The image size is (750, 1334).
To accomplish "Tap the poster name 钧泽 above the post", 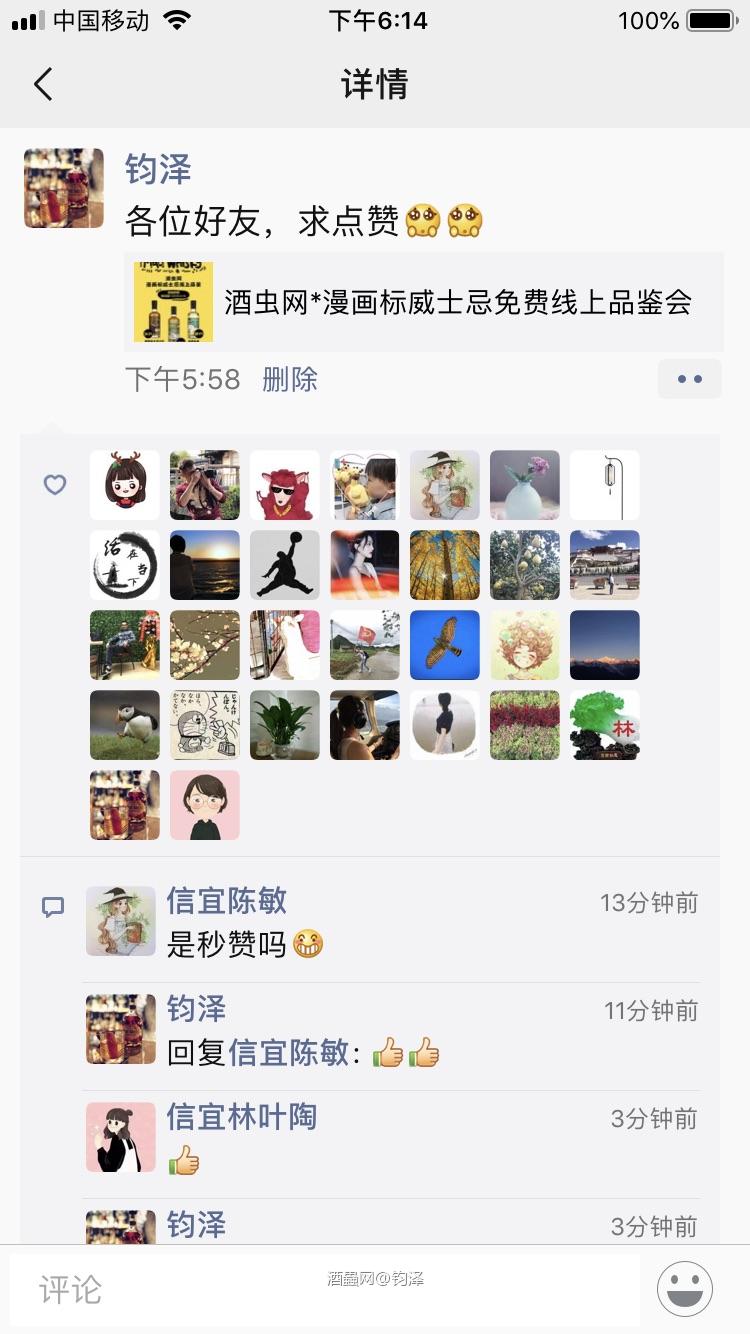I will click(156, 171).
